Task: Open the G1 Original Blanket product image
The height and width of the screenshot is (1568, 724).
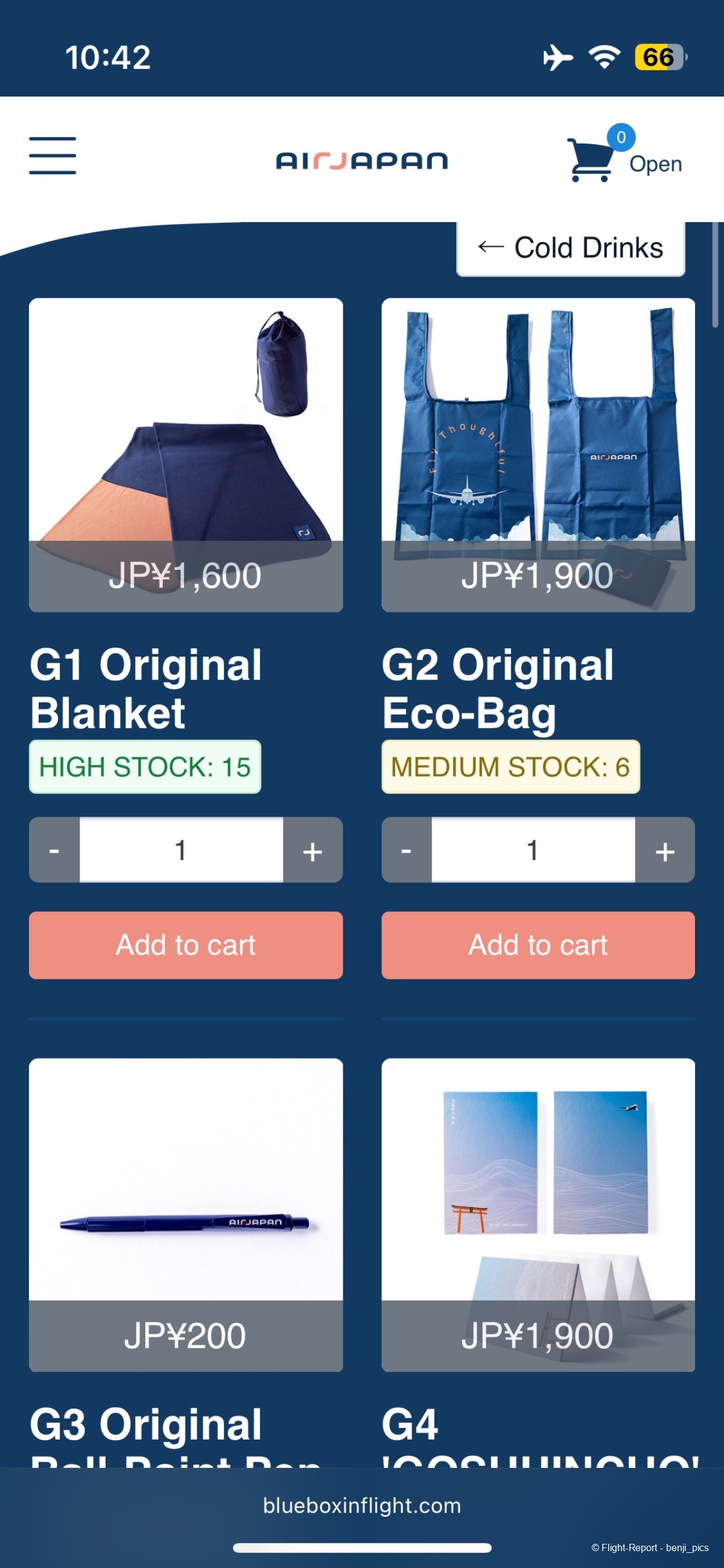Action: click(x=186, y=454)
